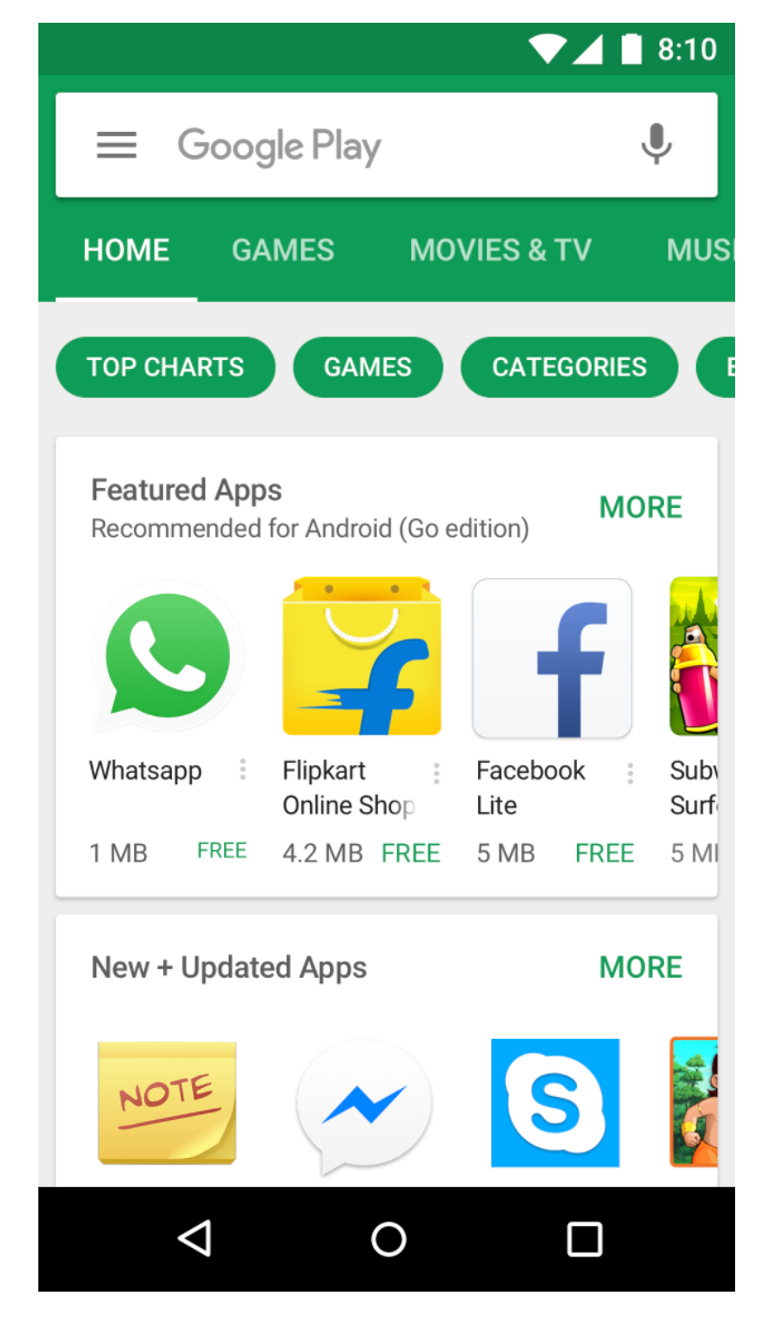Switch to the Movies & TV tab

pyautogui.click(x=500, y=250)
